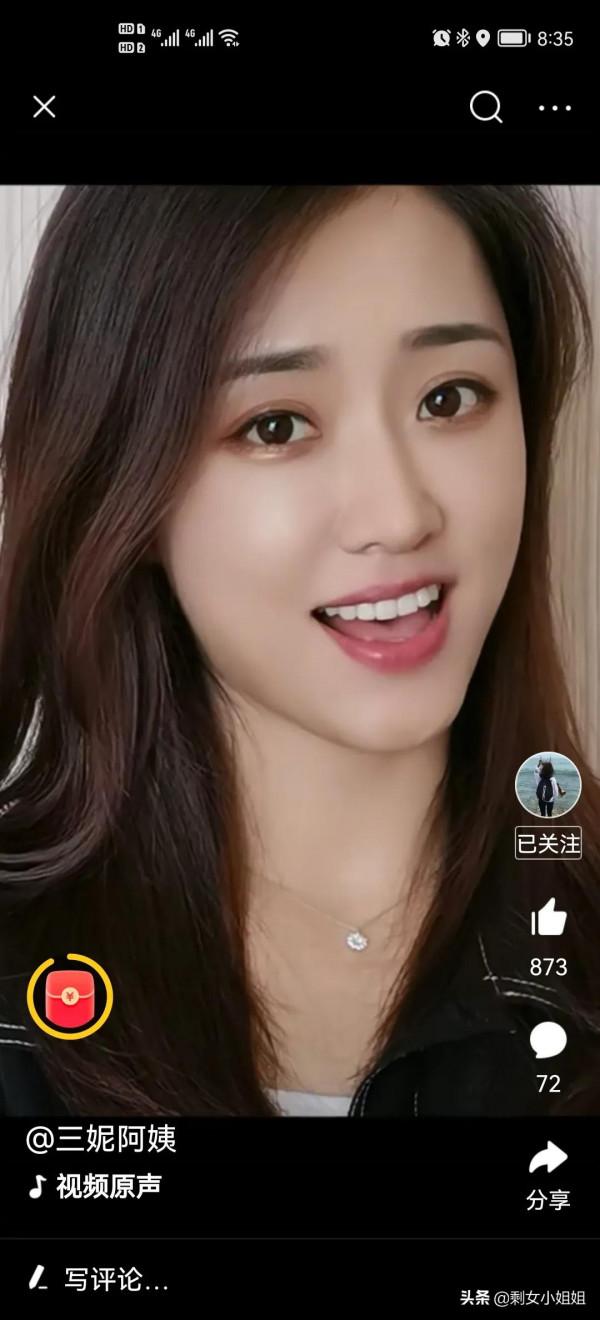
Task: Open the comments bubble
Action: point(548,1041)
